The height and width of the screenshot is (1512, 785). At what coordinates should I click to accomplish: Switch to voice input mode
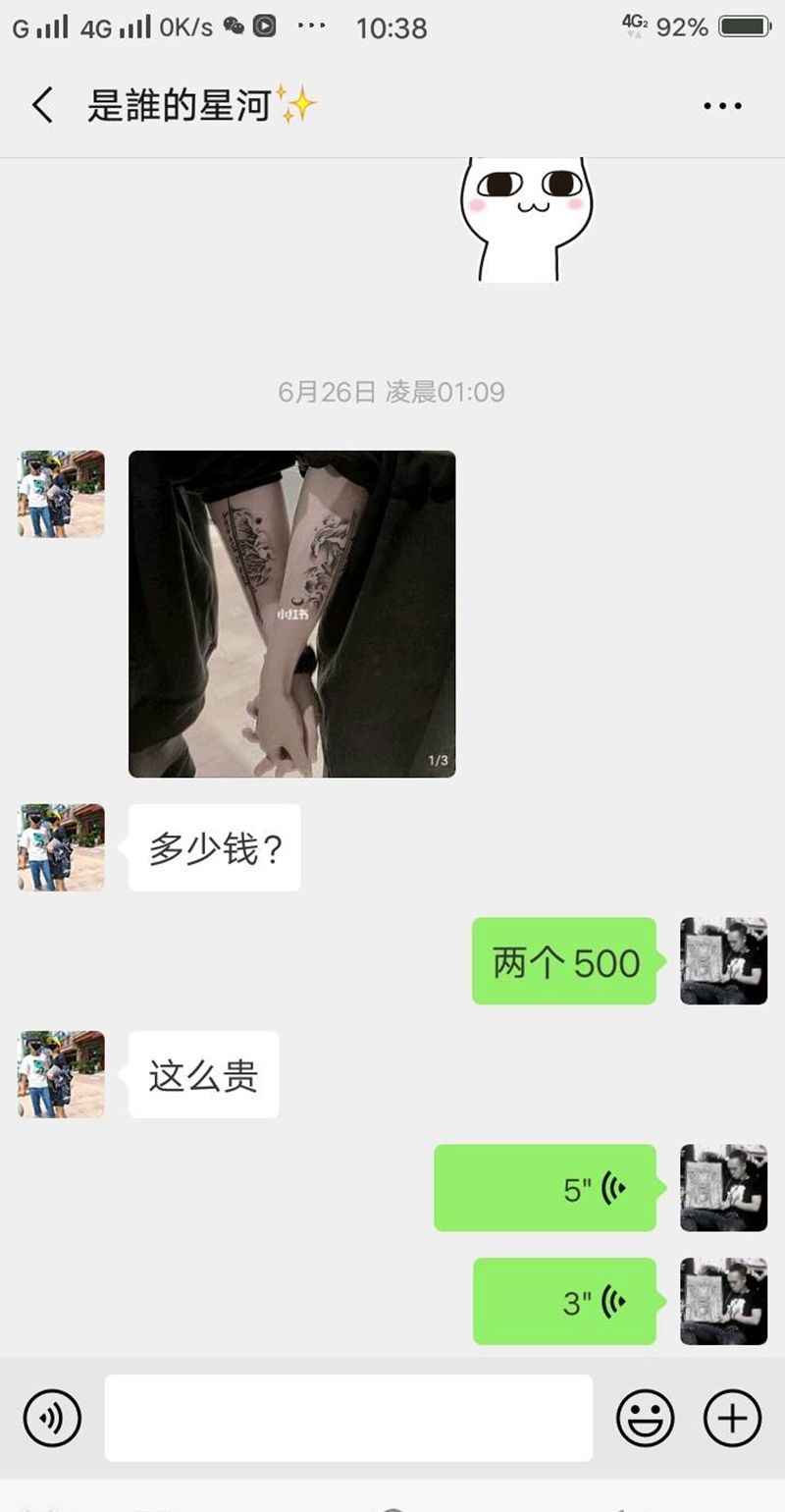tap(52, 1418)
